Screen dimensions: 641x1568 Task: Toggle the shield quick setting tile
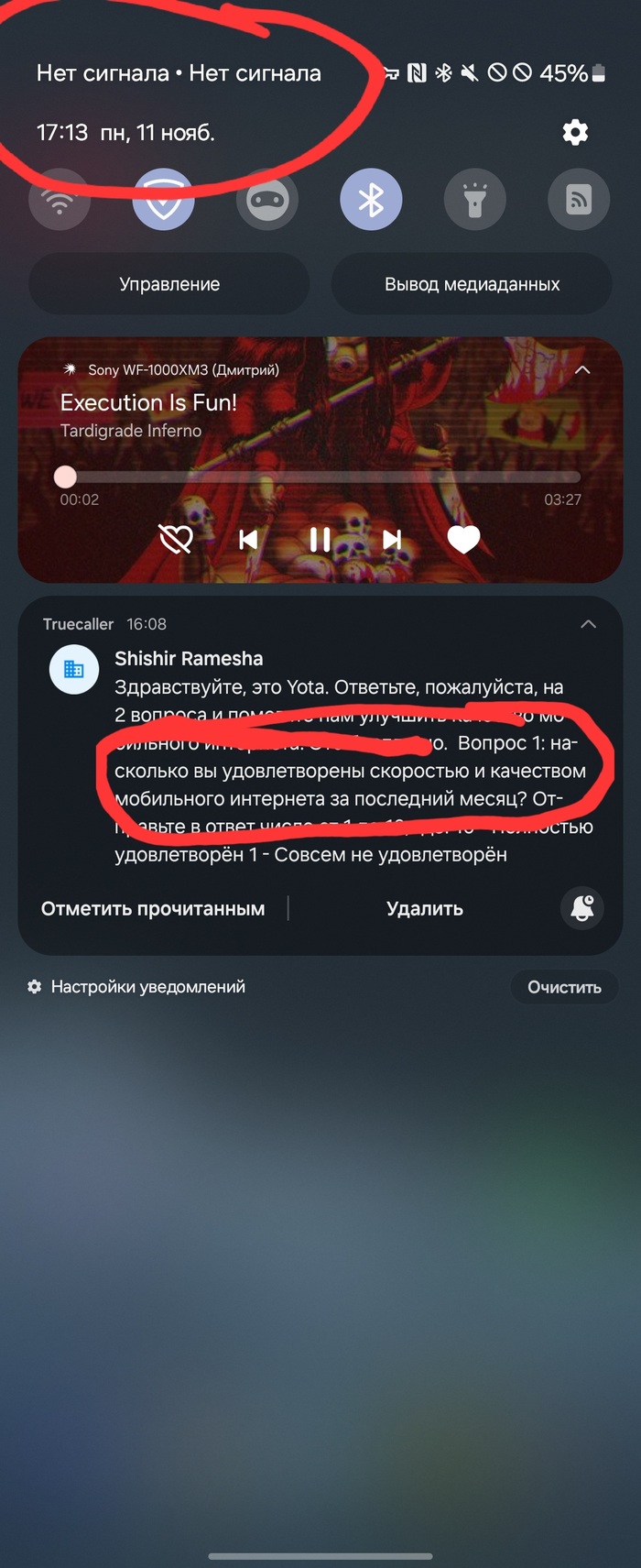pos(163,200)
